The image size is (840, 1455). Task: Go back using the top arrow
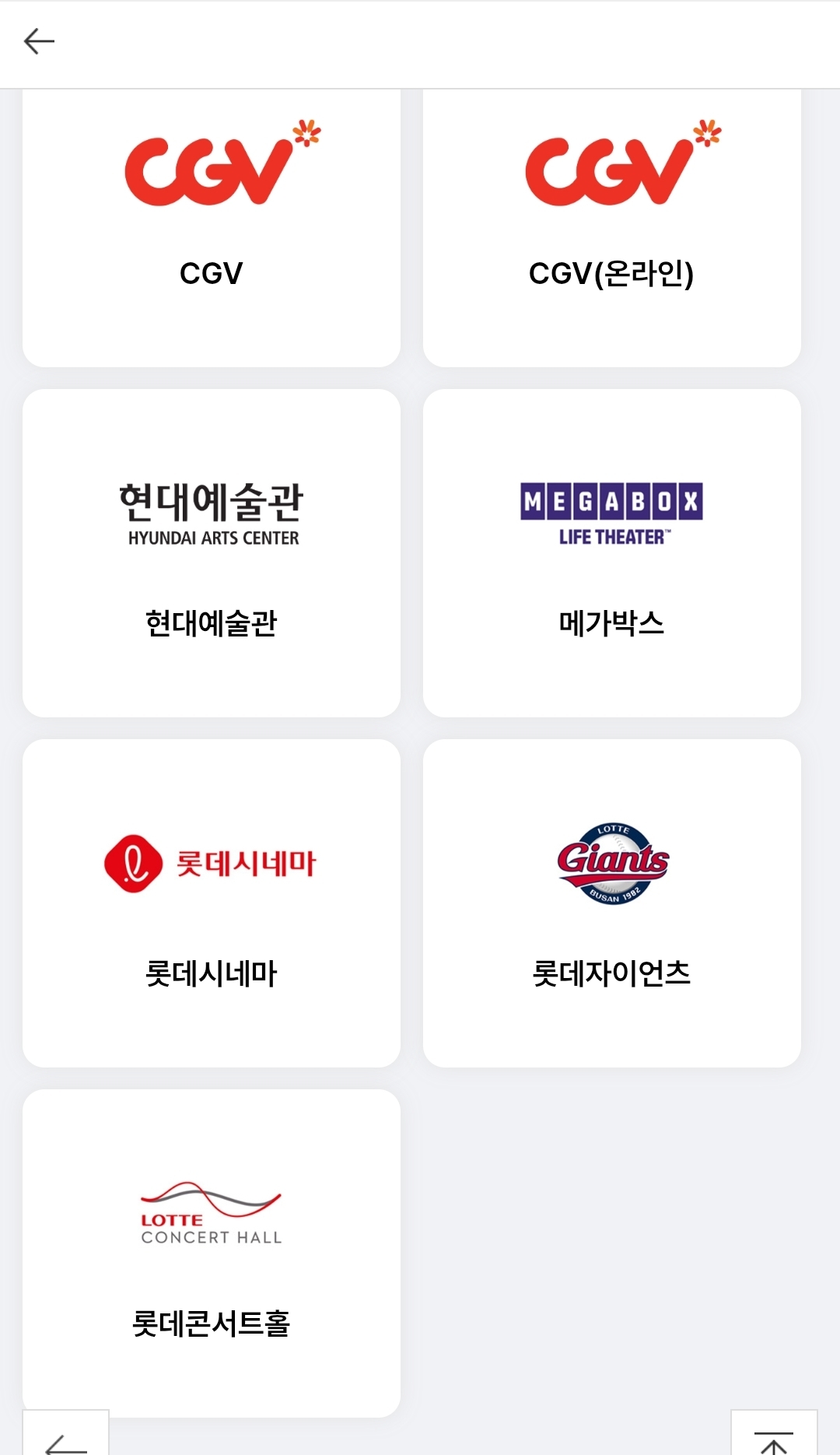click(39, 41)
